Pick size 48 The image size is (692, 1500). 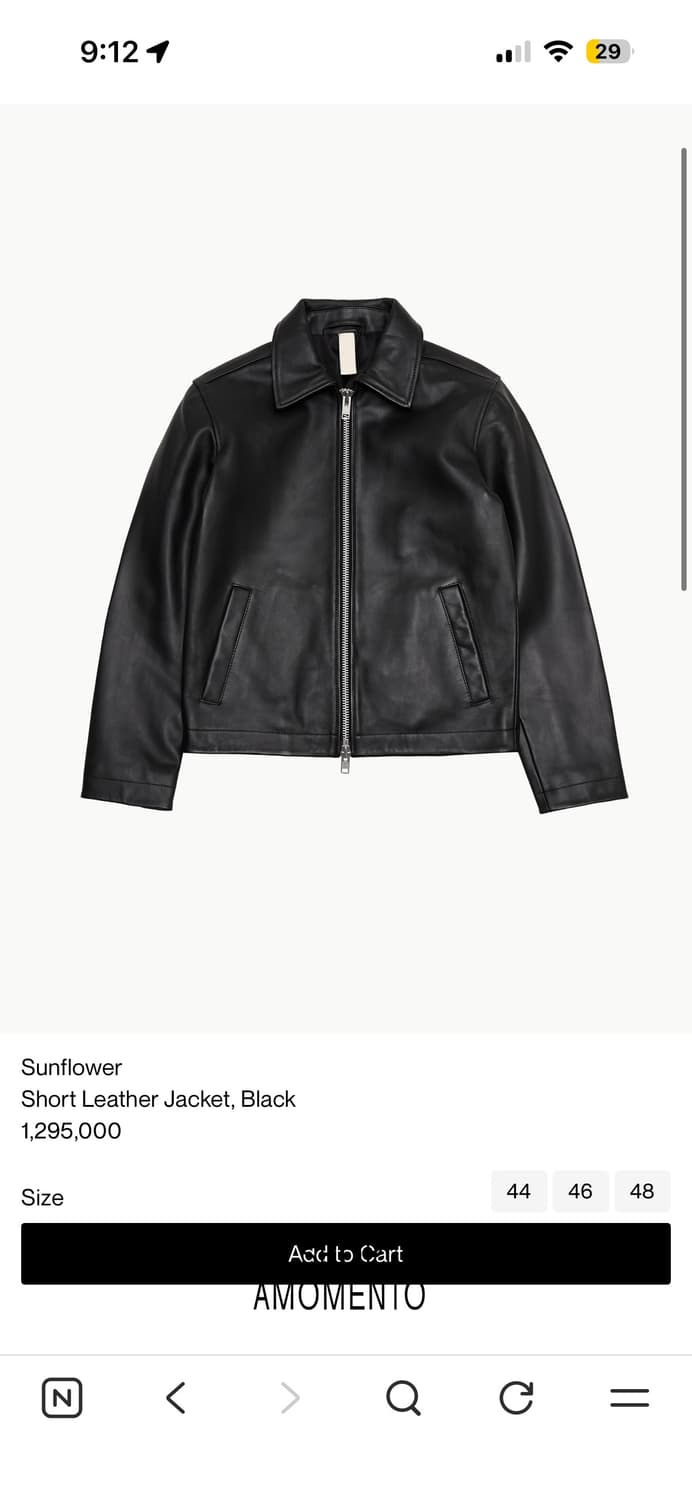tap(642, 1191)
